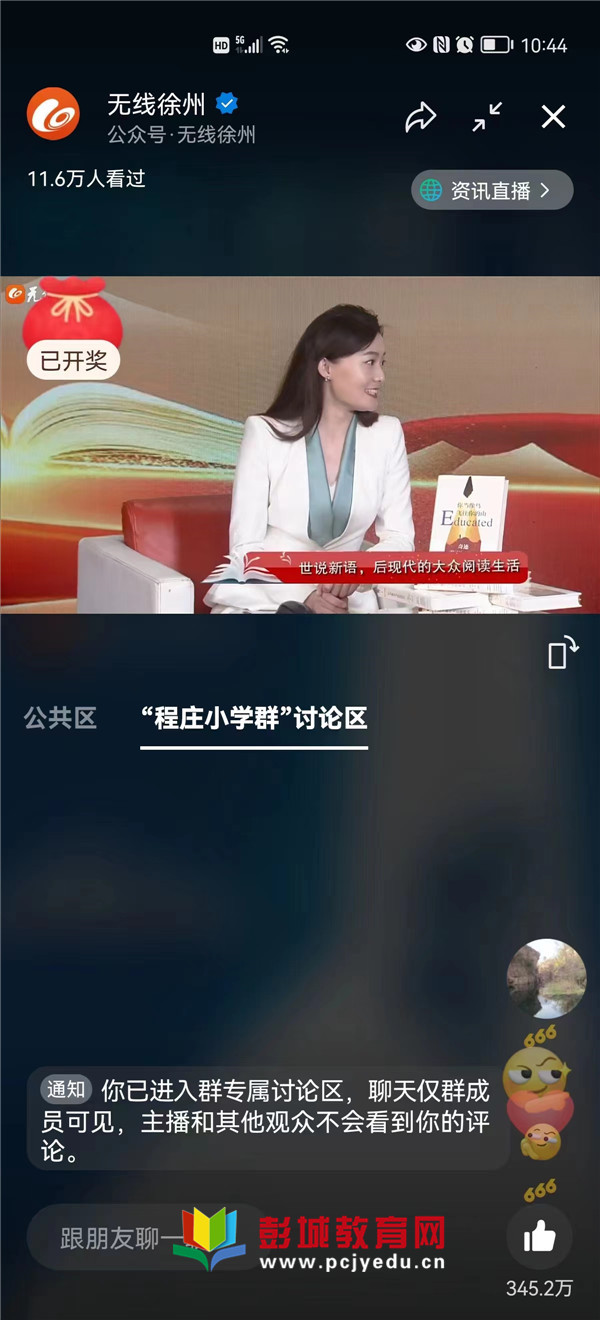The image size is (600, 1320).
Task: Open the 已开奖 red packet
Action: (72, 332)
